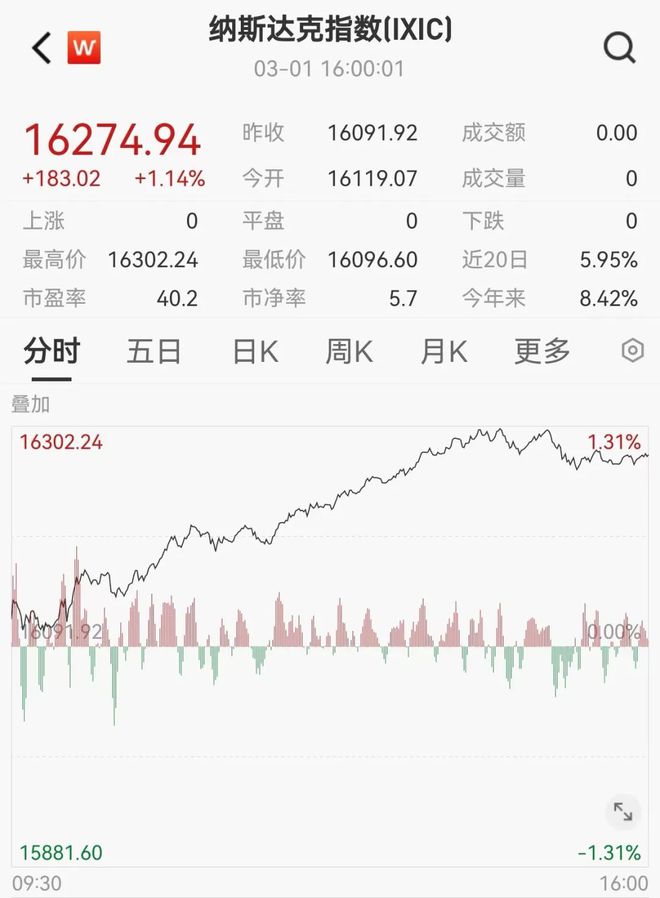Tap 叠加 to overlay a comparison

click(x=30, y=404)
